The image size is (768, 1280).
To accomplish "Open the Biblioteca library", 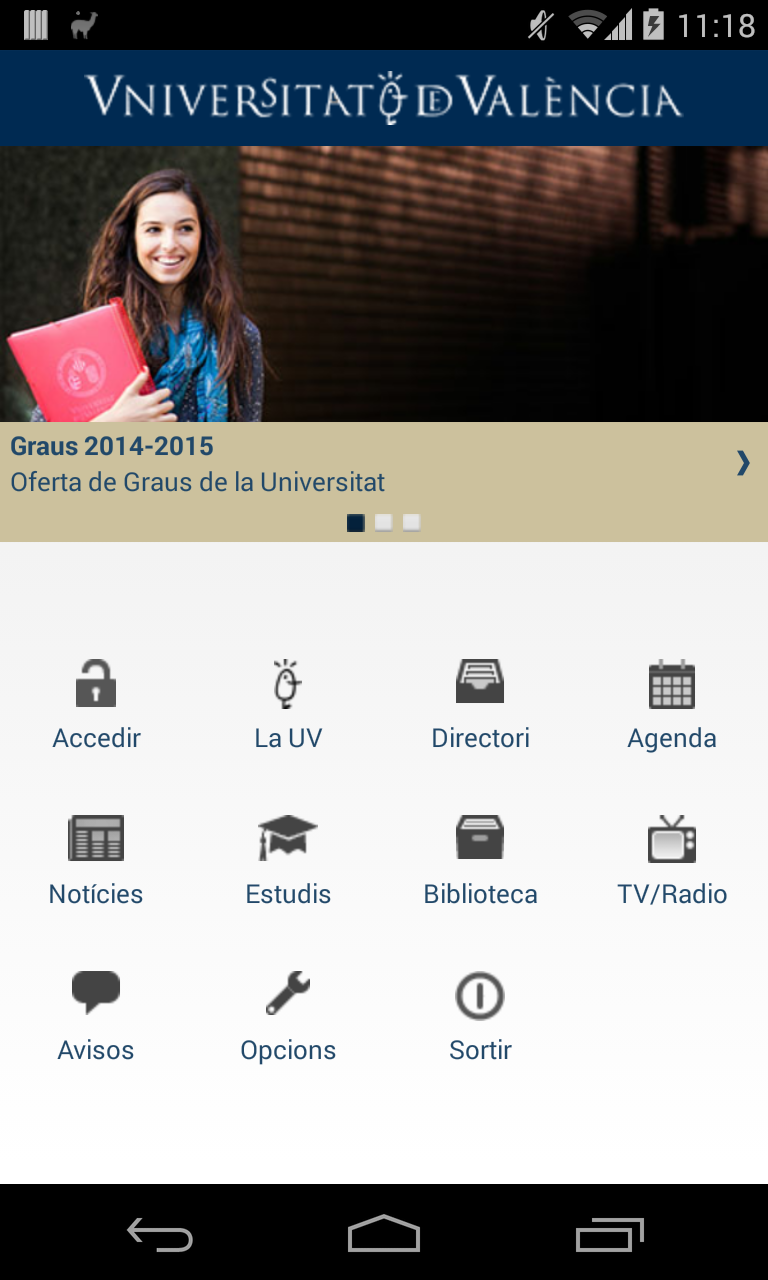I will [480, 861].
